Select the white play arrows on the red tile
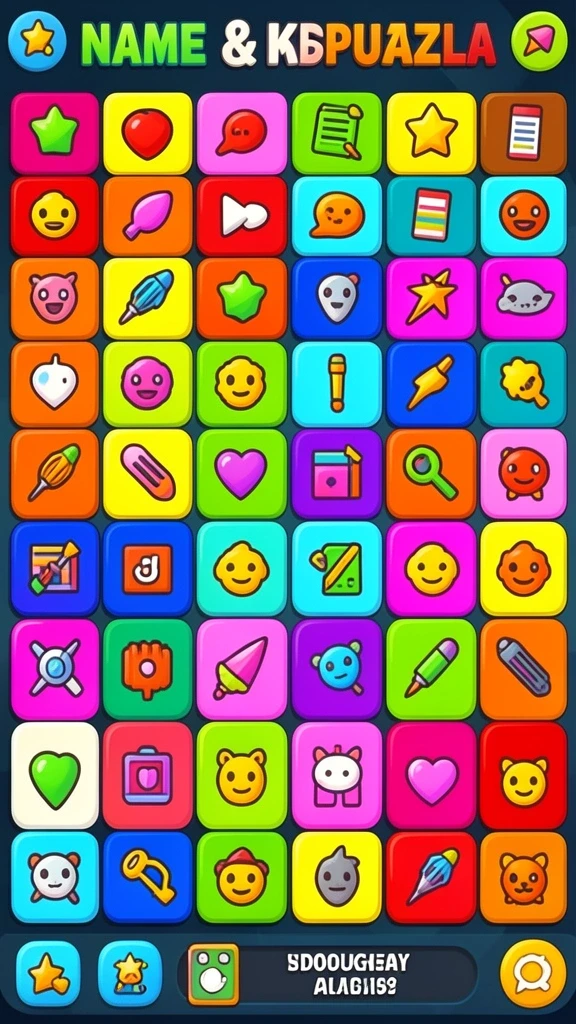Viewport: 576px width, 1024px height. [x=242, y=216]
